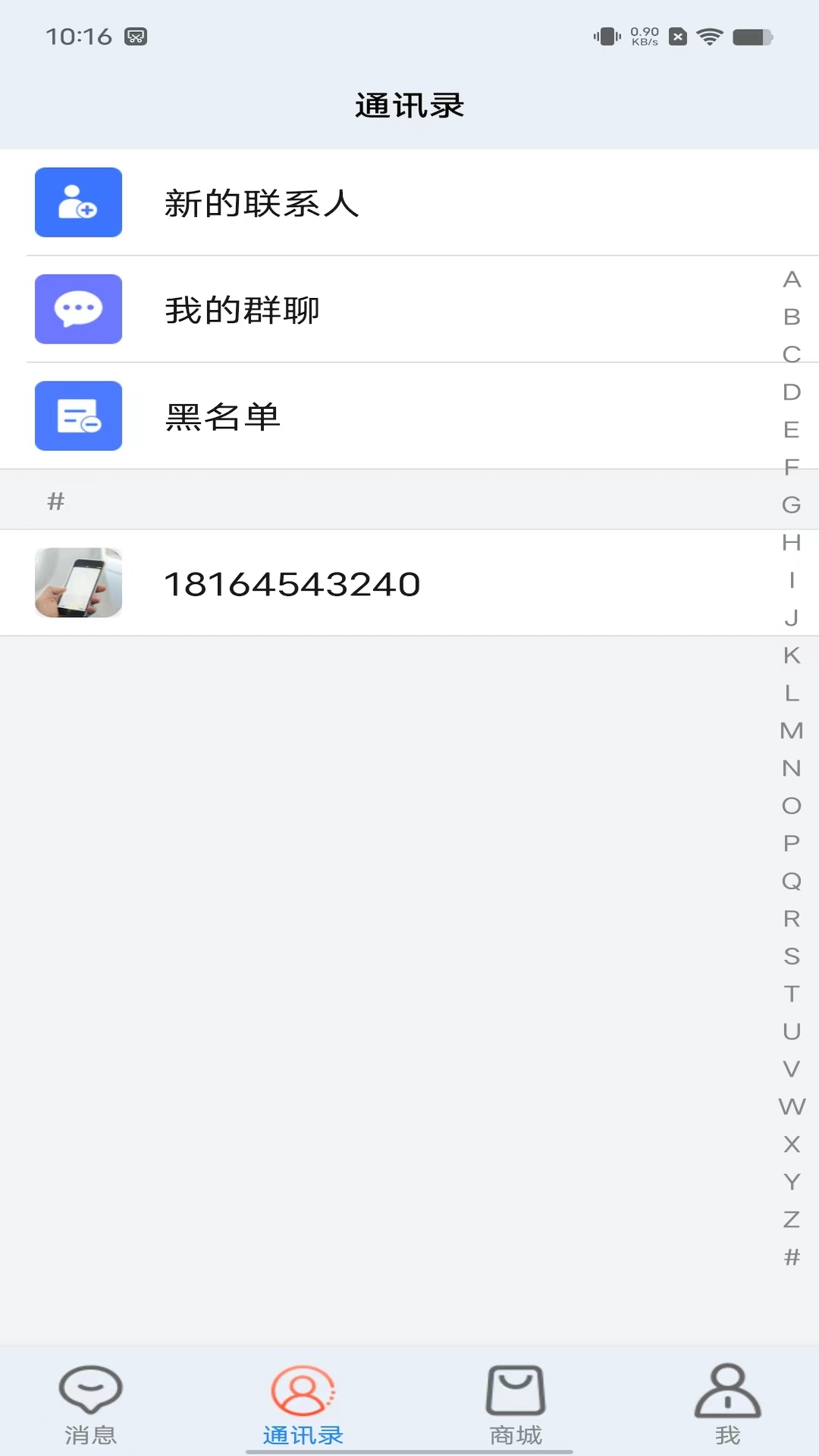The image size is (819, 1456).
Task: Tap the # symbol at index bottom
Action: coord(792,1252)
